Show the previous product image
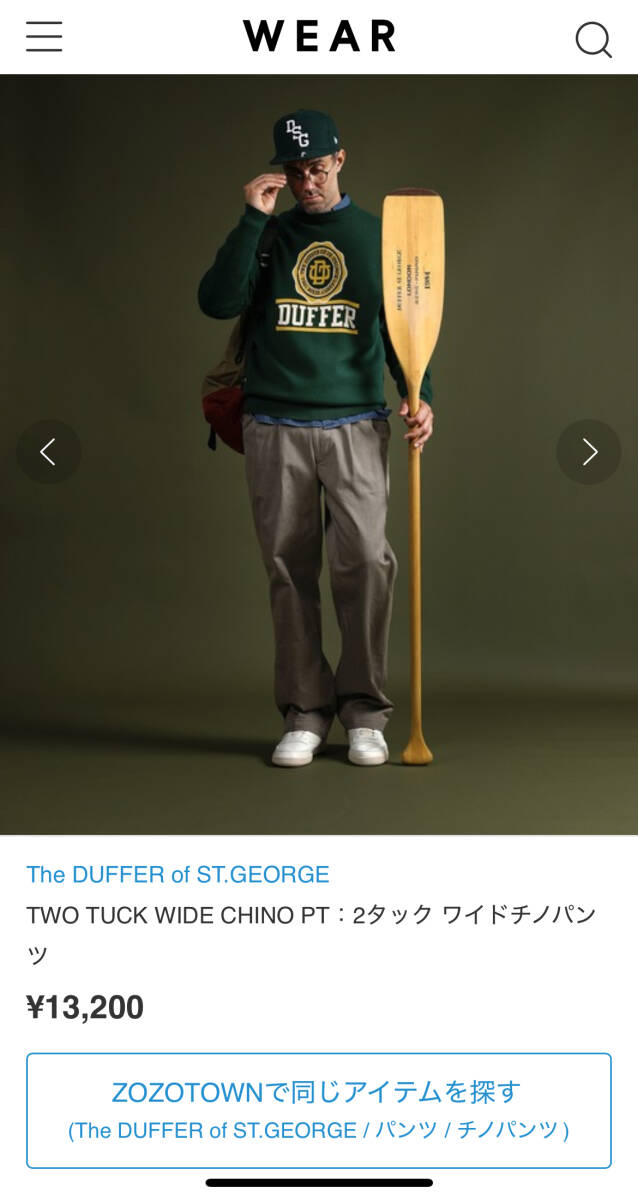The image size is (638, 1200). (48, 452)
